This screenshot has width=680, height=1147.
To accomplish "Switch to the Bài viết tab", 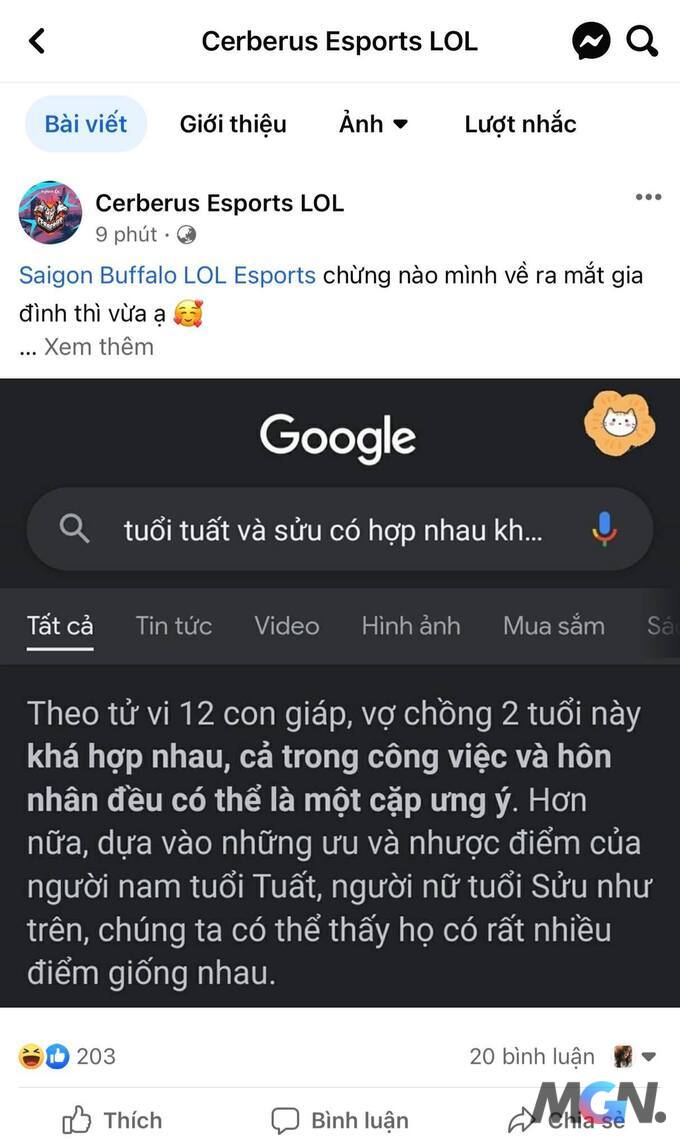I will click(x=86, y=124).
